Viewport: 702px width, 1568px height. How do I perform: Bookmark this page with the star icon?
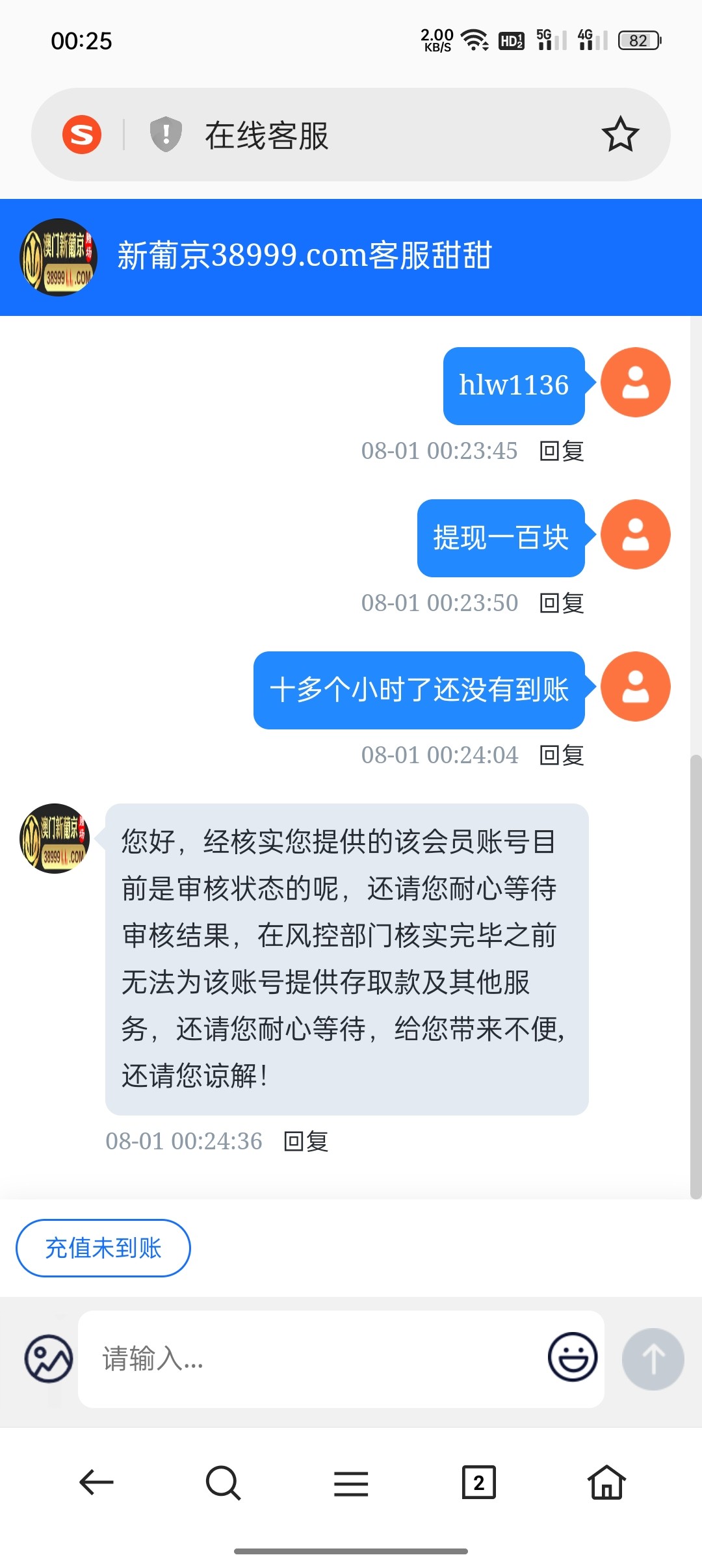pyautogui.click(x=620, y=135)
